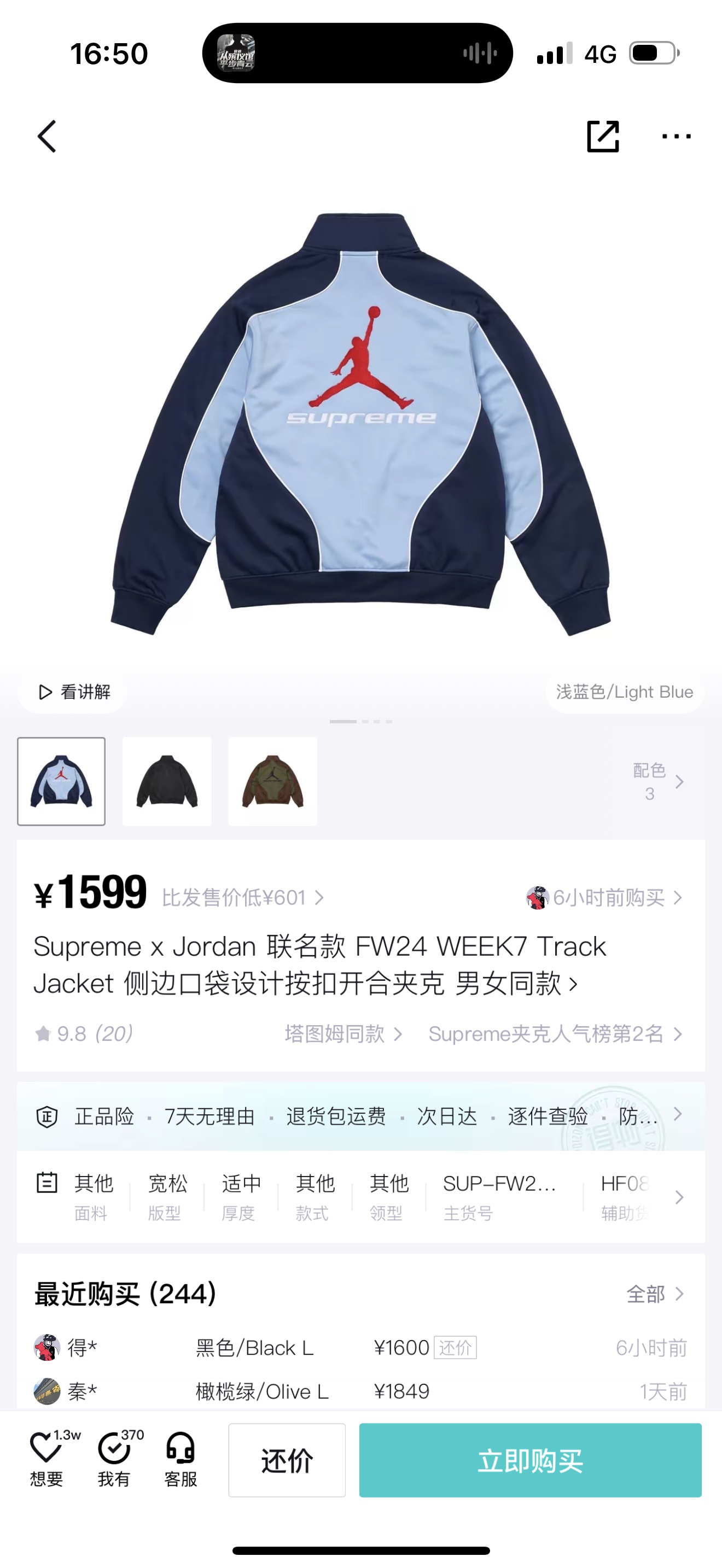View 全部 recent purchases
Screen dimensions: 722x1568
point(655,1294)
